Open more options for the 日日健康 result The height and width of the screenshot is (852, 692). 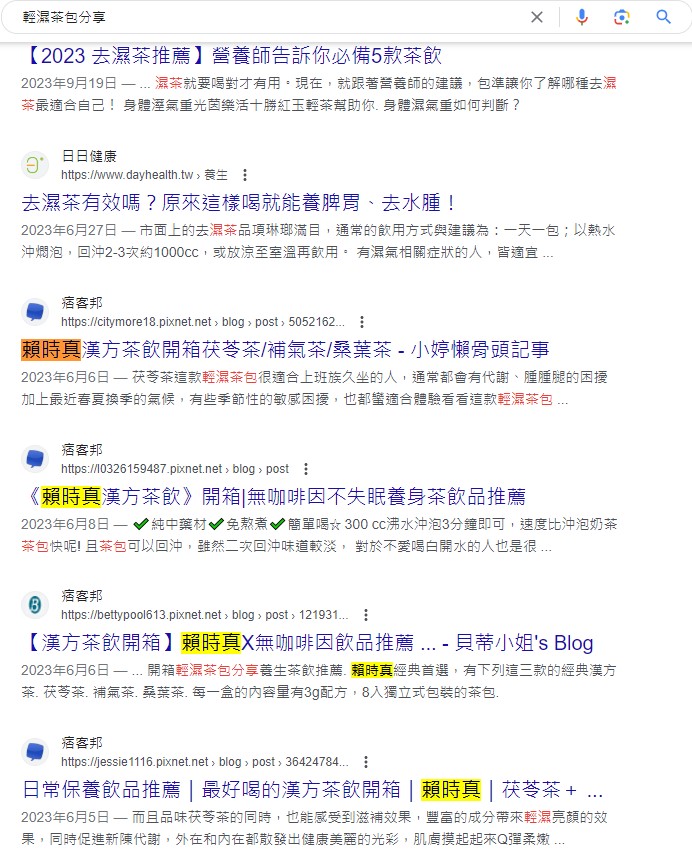point(245,175)
